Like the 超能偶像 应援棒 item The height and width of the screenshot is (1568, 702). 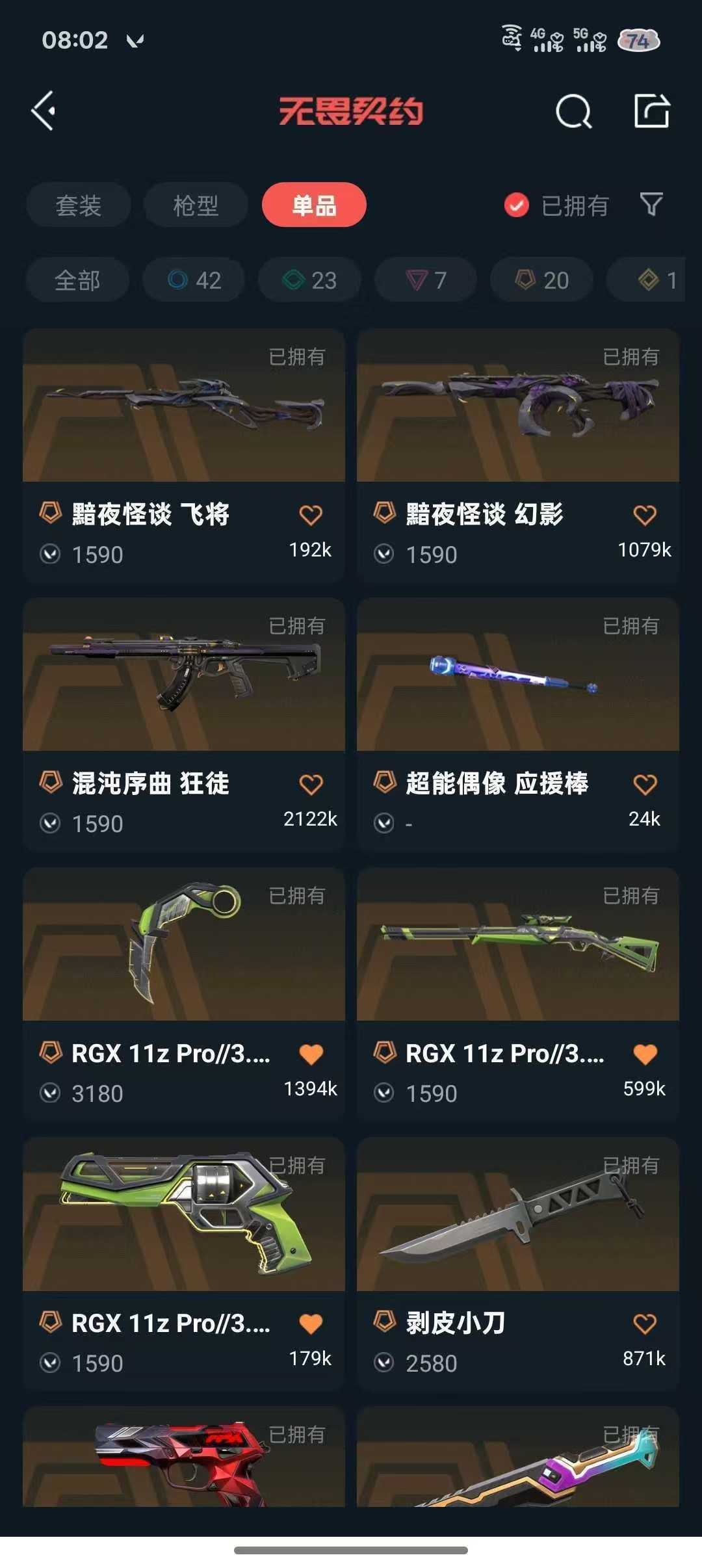645,784
